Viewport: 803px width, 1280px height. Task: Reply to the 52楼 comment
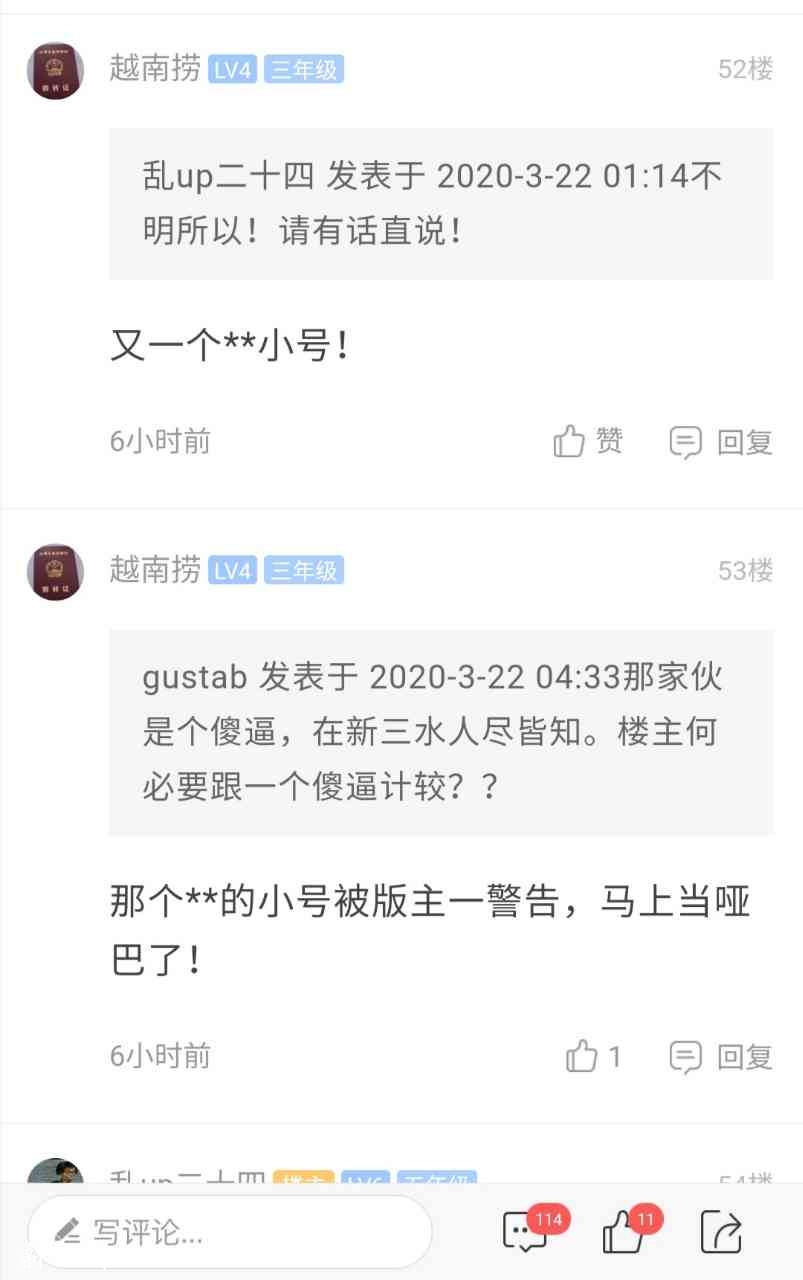(721, 441)
